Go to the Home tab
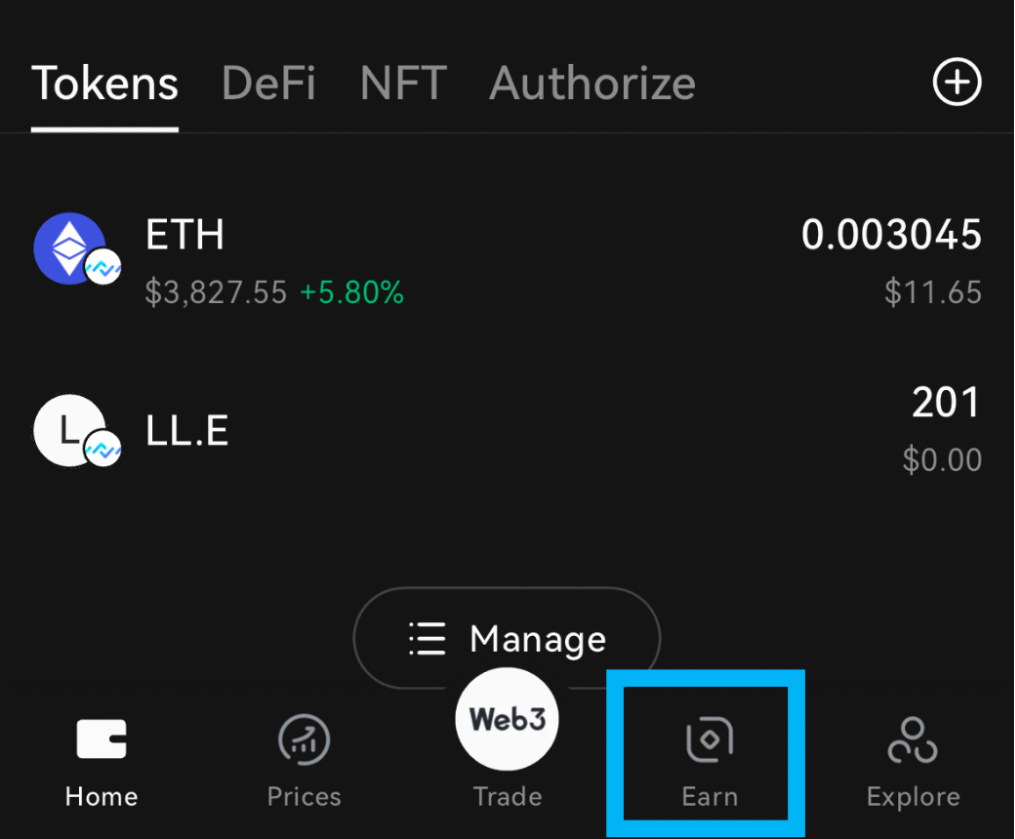This screenshot has width=1015, height=839. pos(101,764)
